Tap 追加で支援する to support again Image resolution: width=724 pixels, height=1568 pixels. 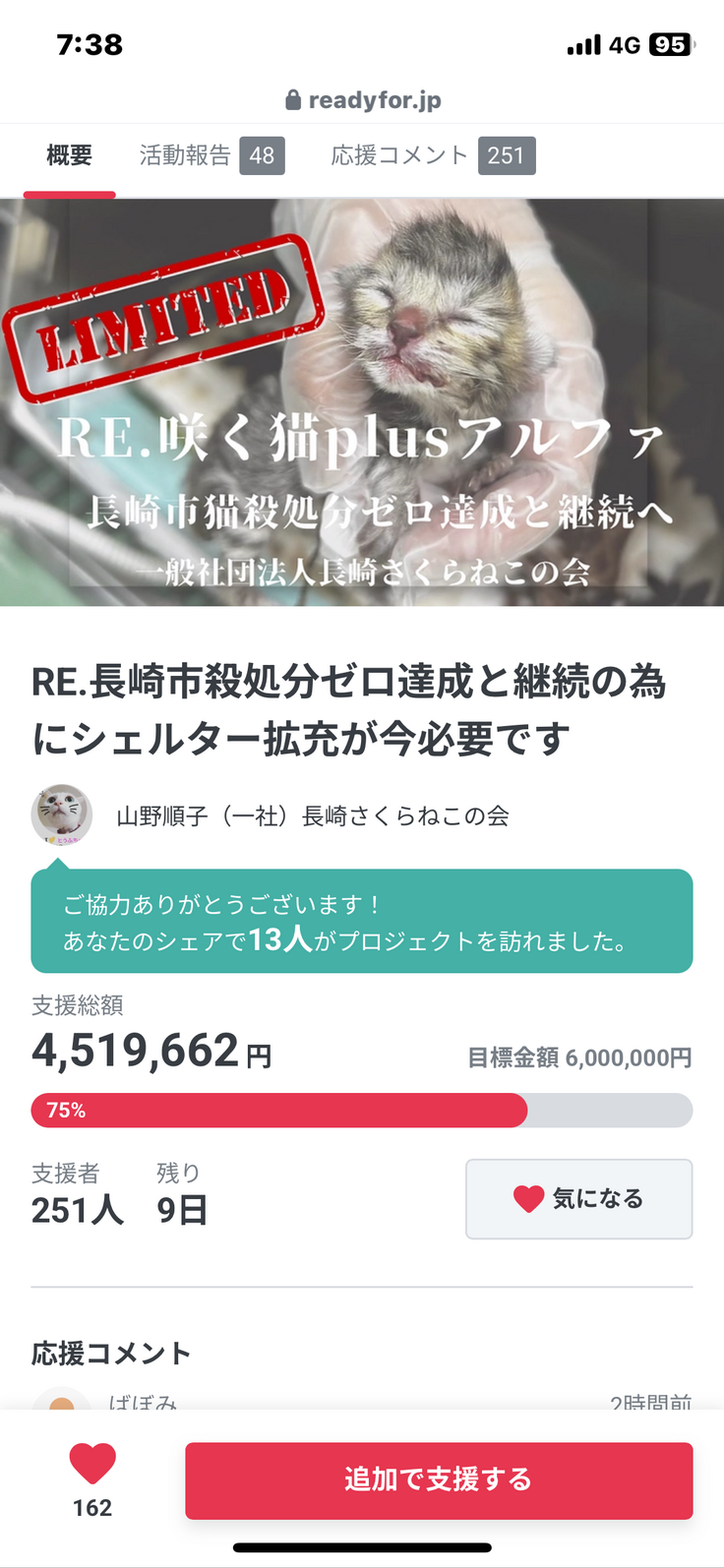tap(439, 1479)
